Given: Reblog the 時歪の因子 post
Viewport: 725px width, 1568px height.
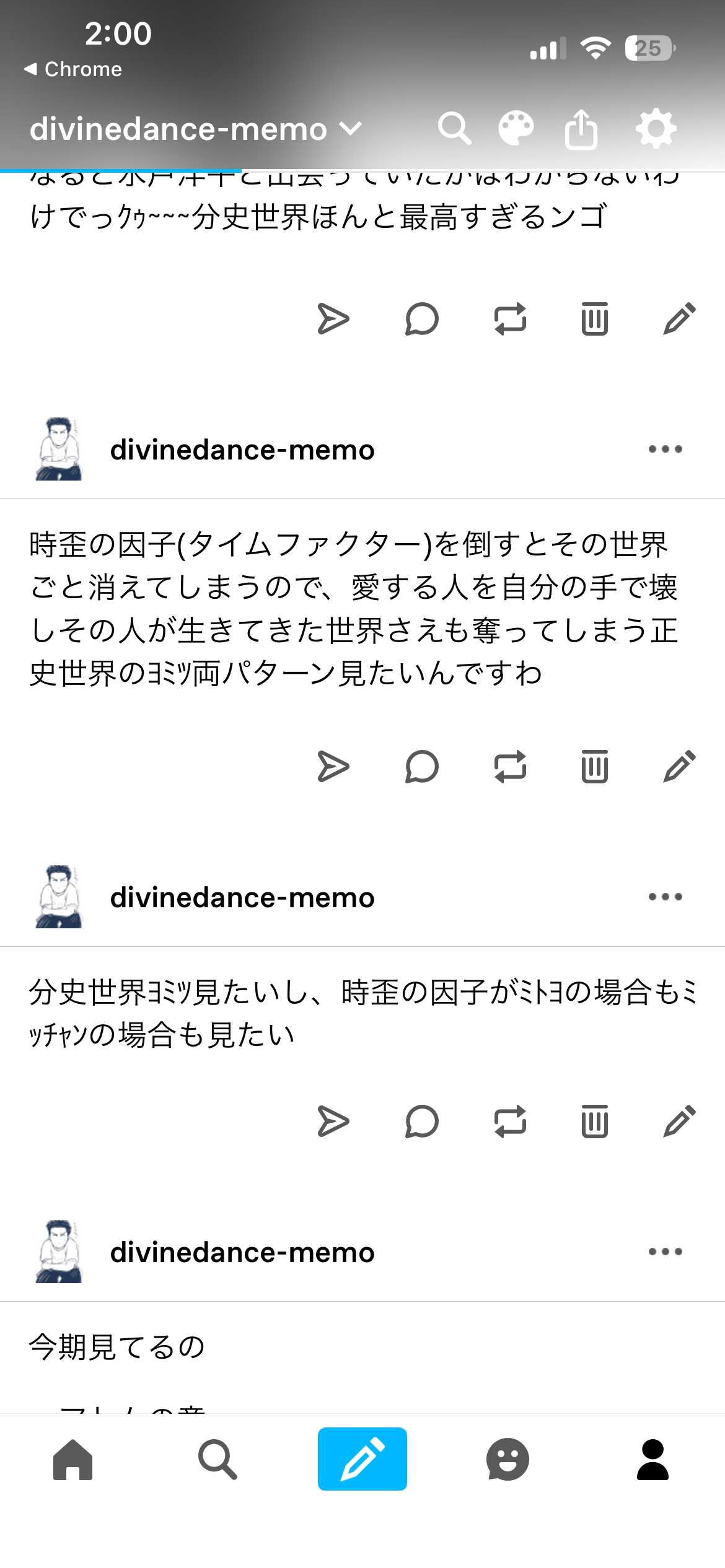Looking at the screenshot, I should (x=510, y=767).
